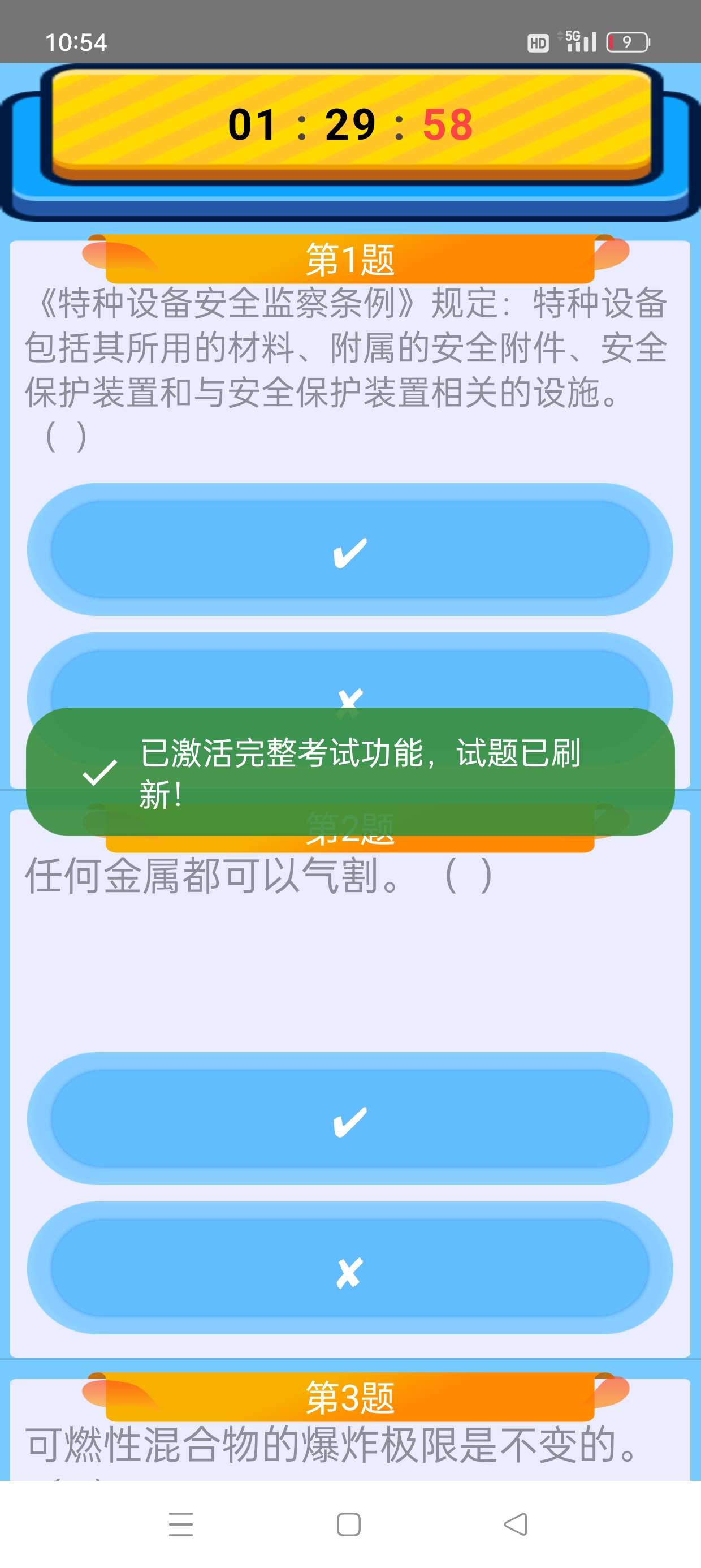Viewport: 701px width, 1568px height.
Task: Mark question 2 as true
Action: tap(350, 1119)
